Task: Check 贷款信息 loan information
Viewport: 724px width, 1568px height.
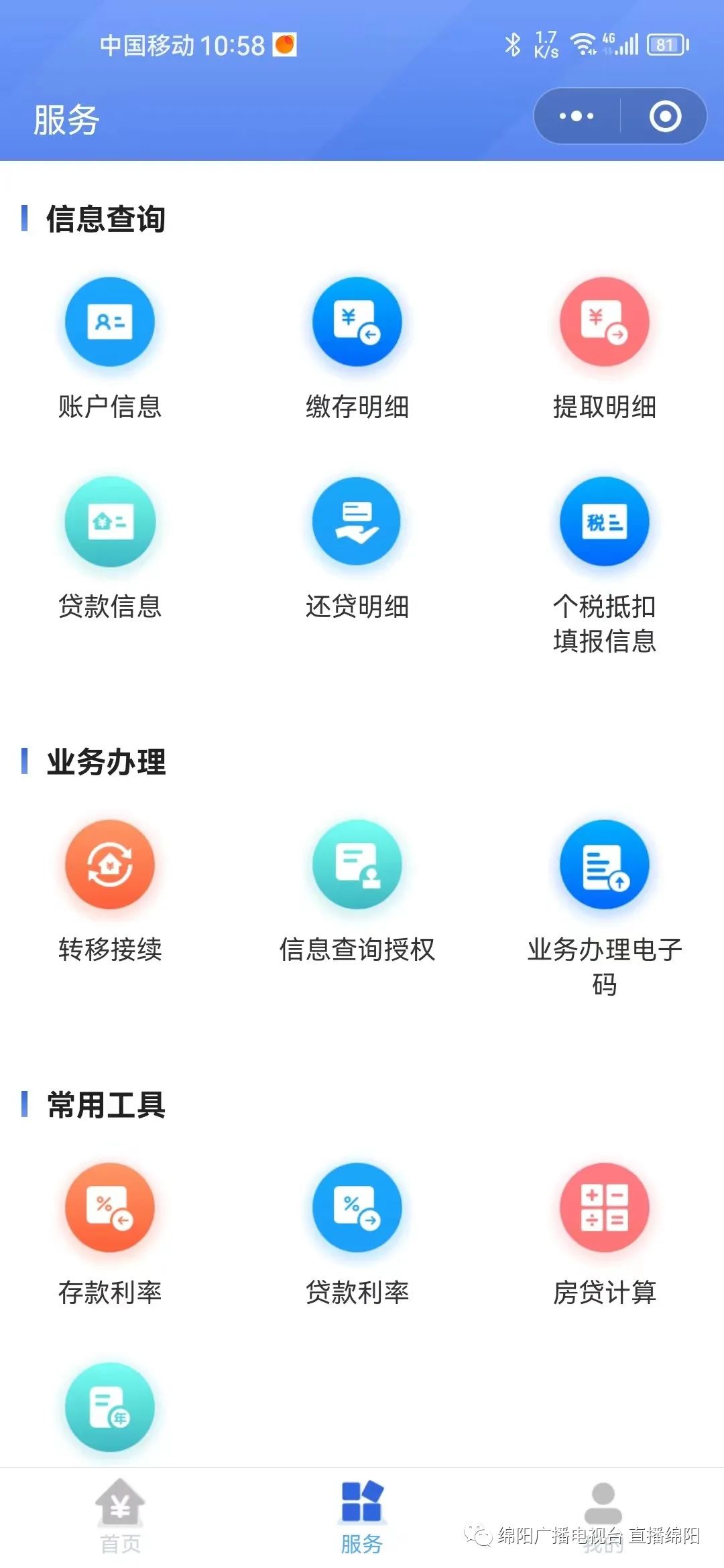Action: point(110,548)
